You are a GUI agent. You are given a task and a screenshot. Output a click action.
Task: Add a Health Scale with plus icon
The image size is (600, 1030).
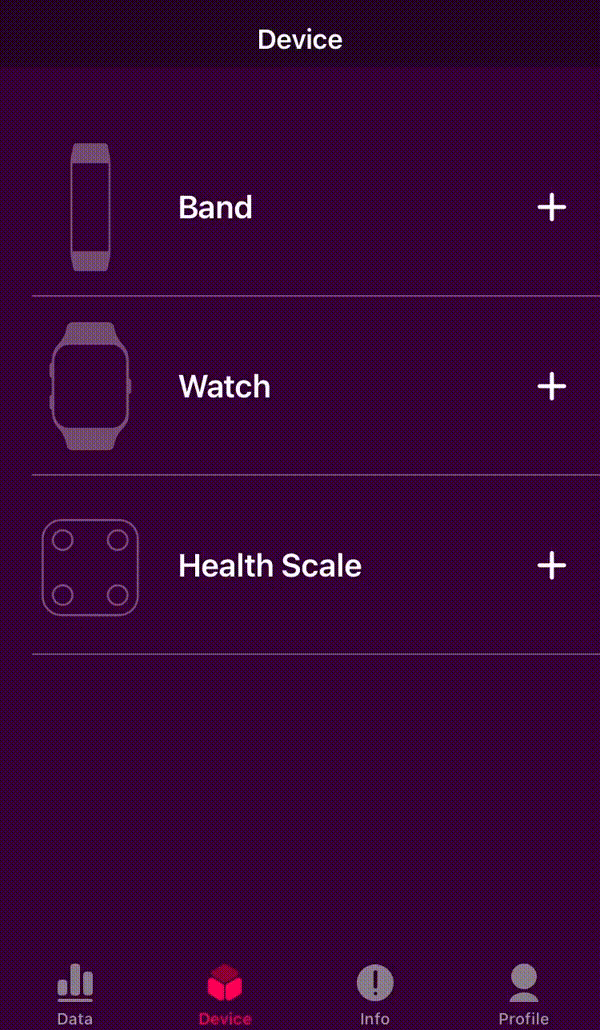click(552, 565)
